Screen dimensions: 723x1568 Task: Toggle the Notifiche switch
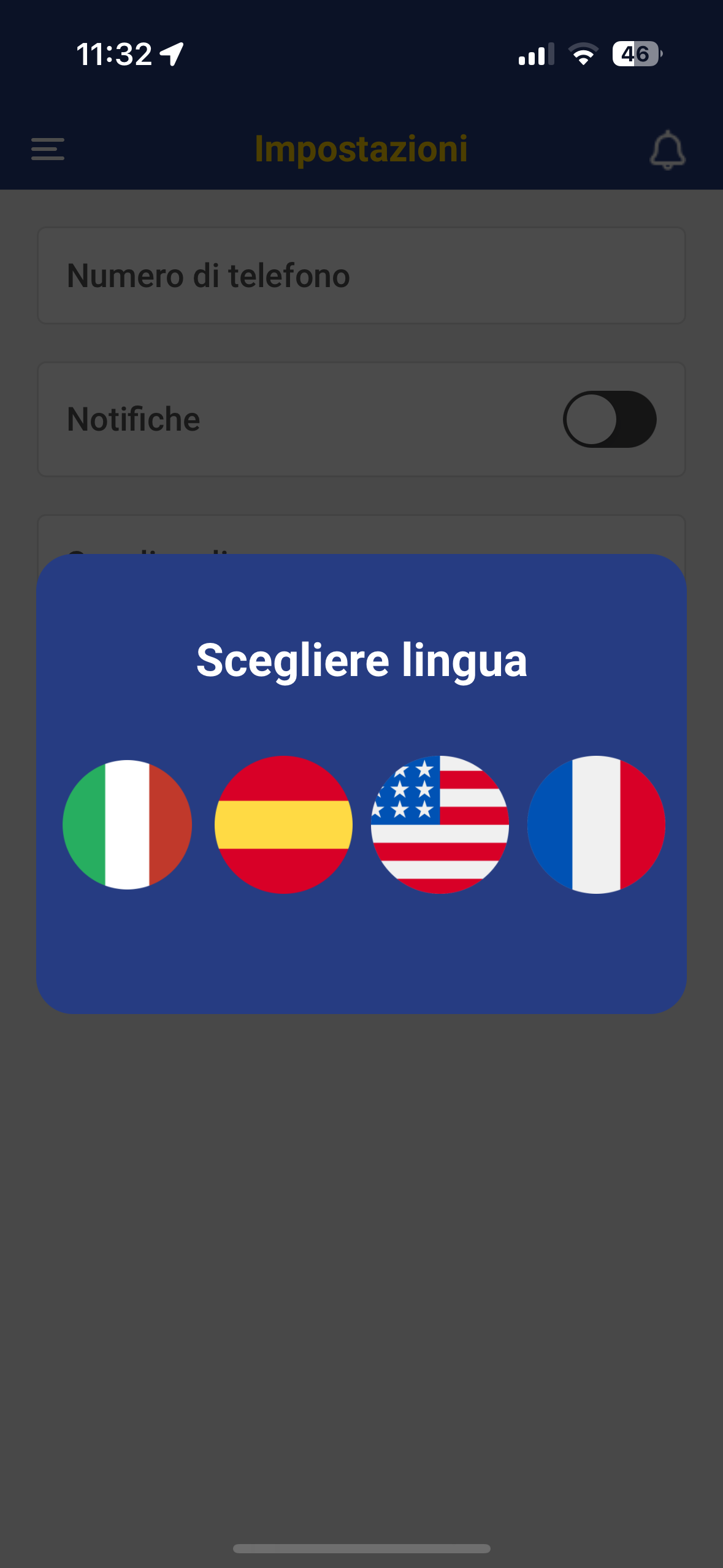(610, 419)
